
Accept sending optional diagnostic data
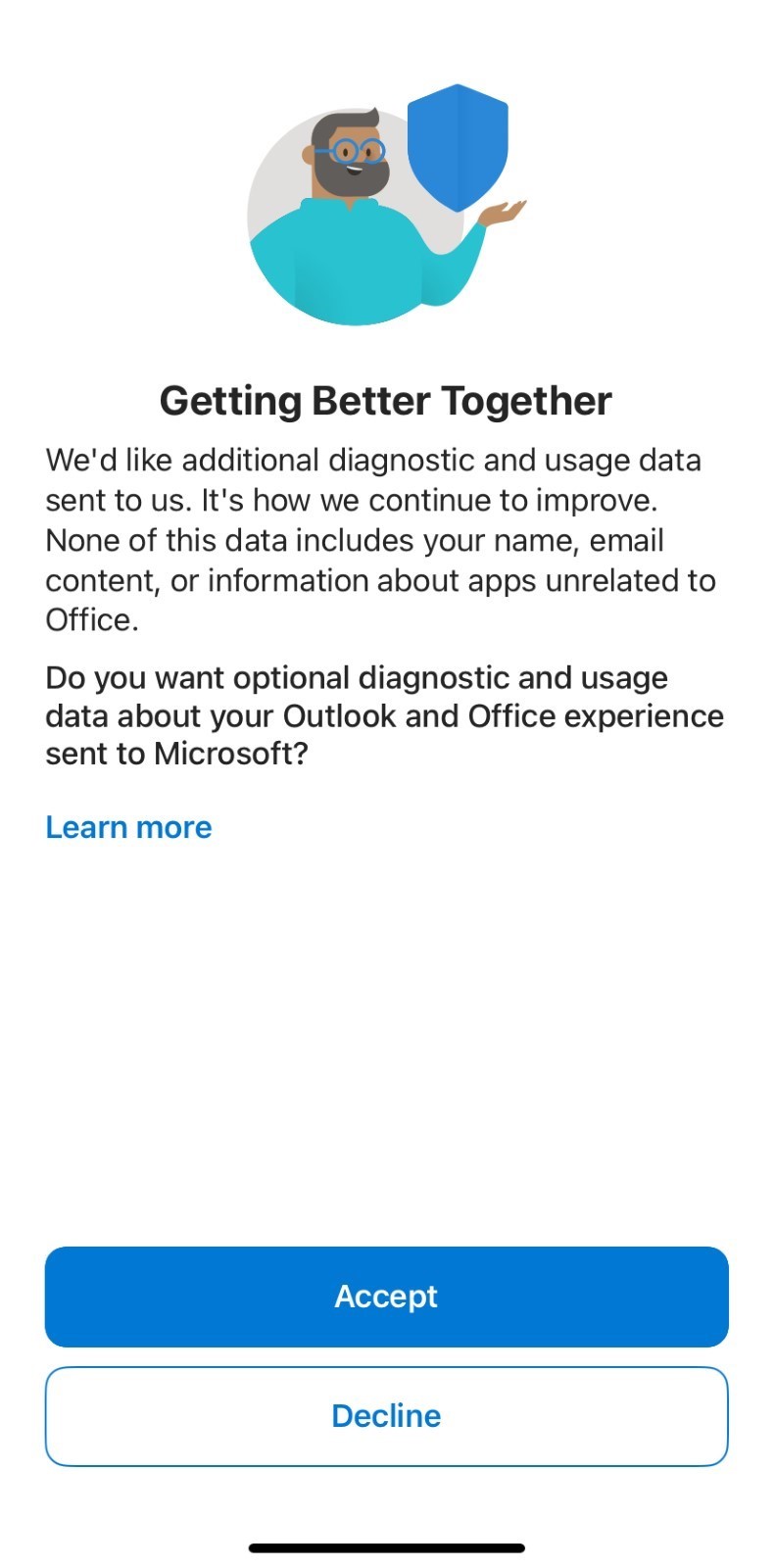tap(386, 1297)
